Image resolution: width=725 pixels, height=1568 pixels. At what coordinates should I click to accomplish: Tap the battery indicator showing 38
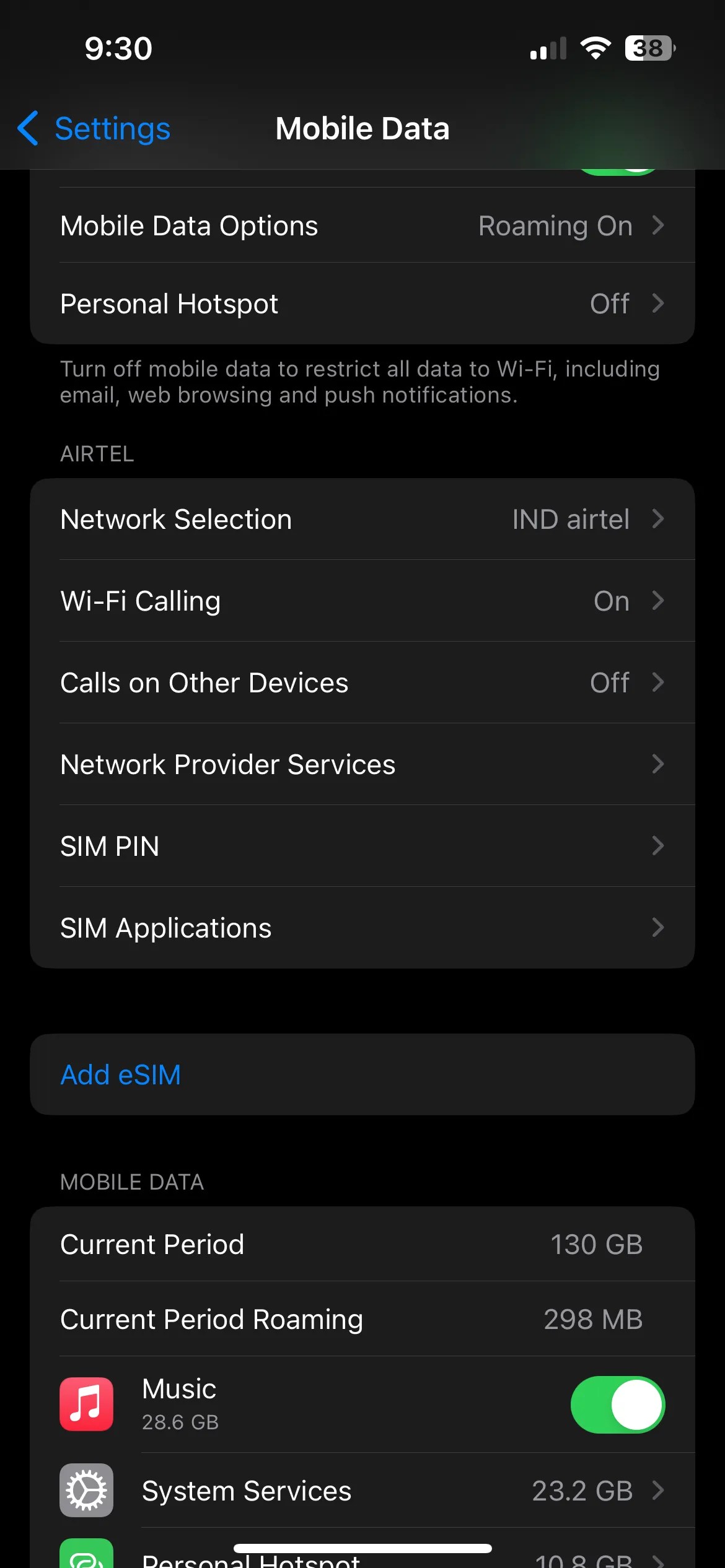[648, 48]
